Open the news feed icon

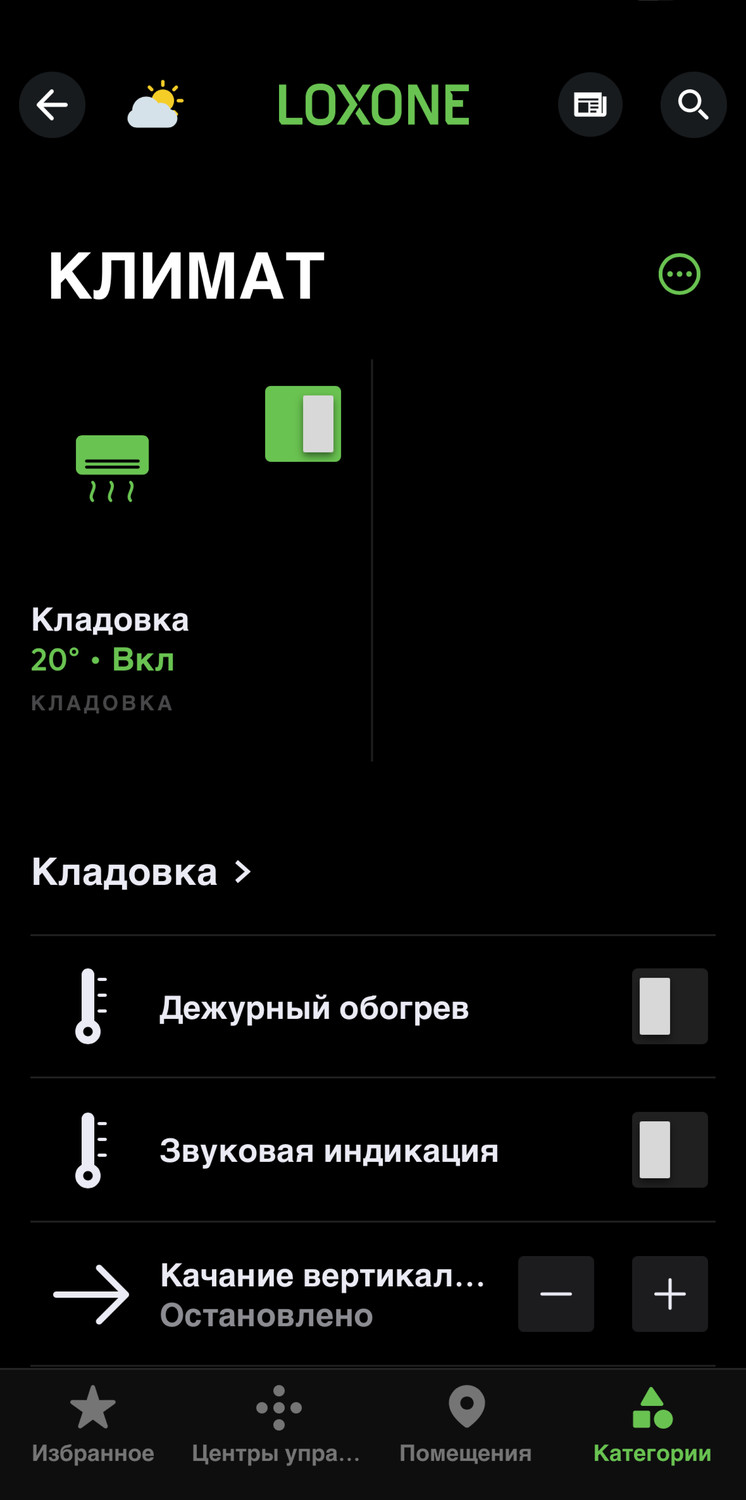pos(590,104)
